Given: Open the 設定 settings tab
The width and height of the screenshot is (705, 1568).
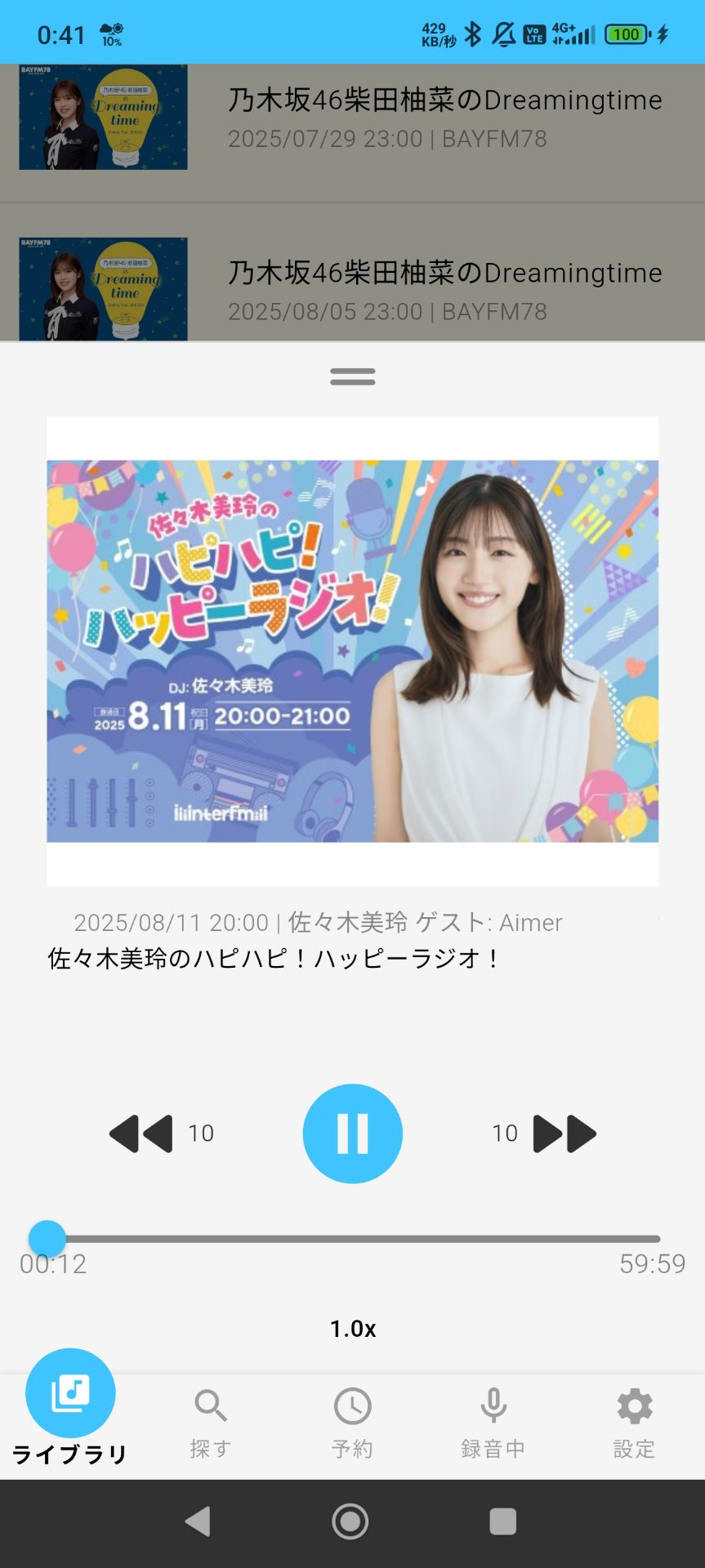Looking at the screenshot, I should pos(634,1423).
